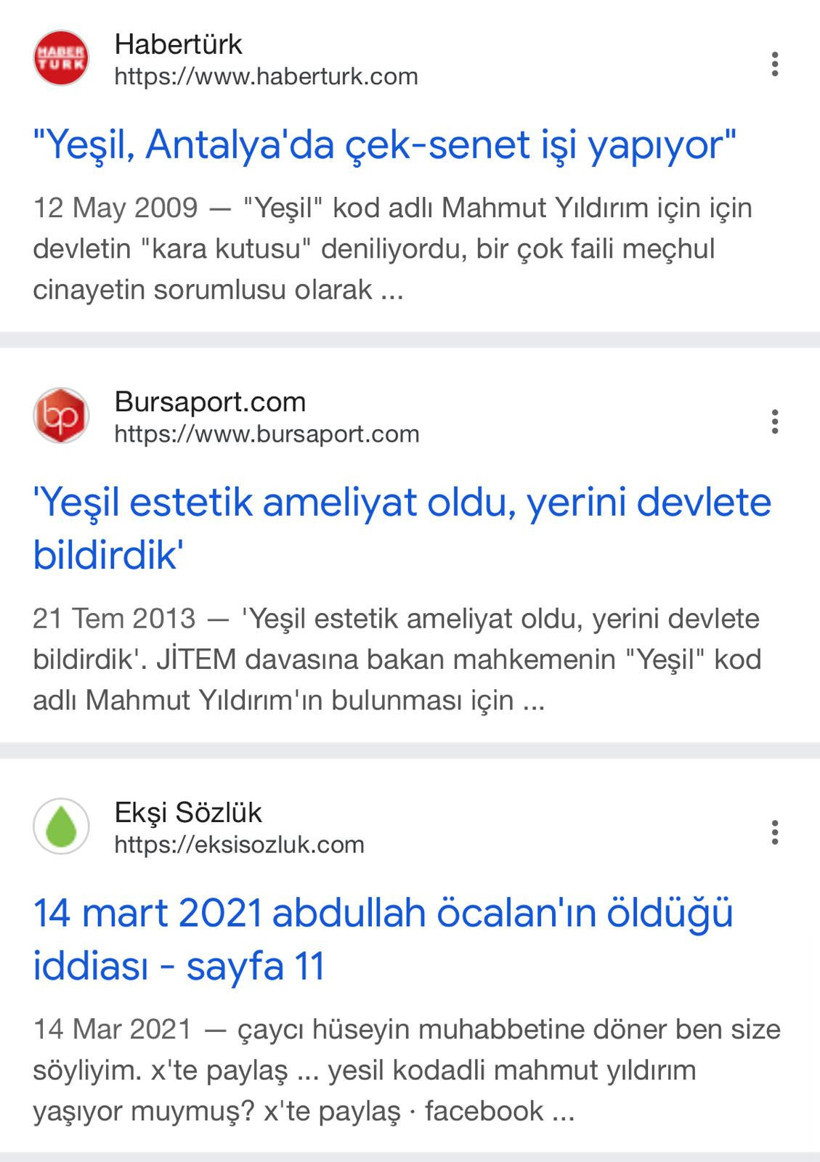Open the Habertürk result about Yeşil in Antalya
Screen dimensions: 820x1162
(384, 146)
